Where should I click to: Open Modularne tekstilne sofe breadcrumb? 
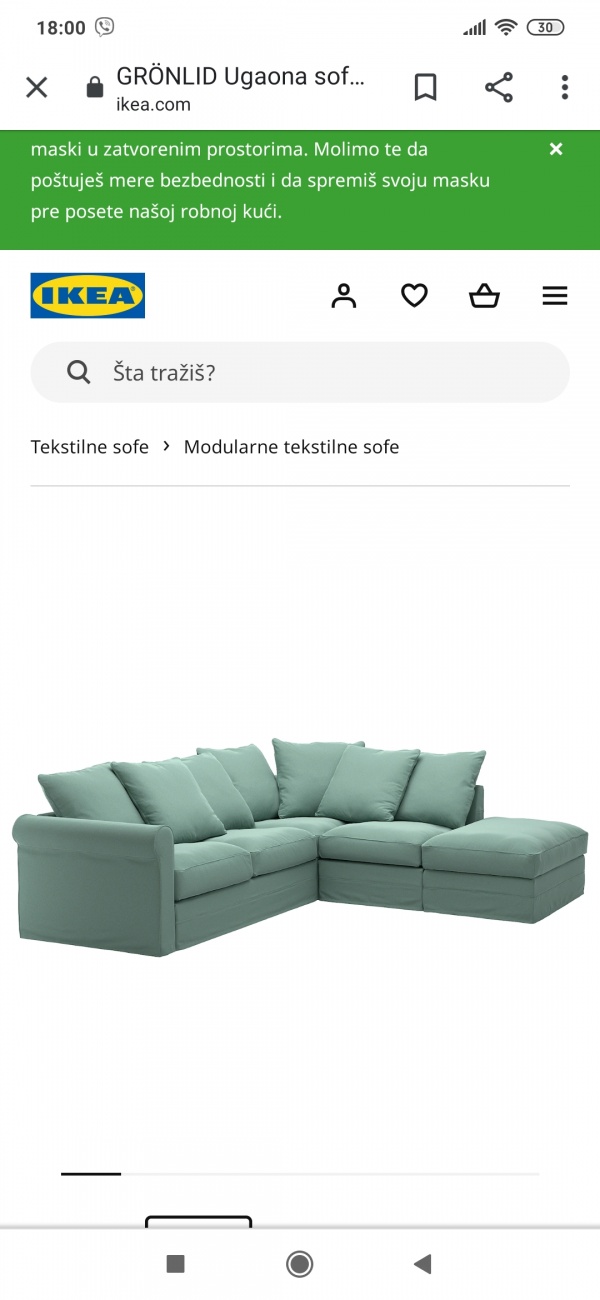click(291, 447)
